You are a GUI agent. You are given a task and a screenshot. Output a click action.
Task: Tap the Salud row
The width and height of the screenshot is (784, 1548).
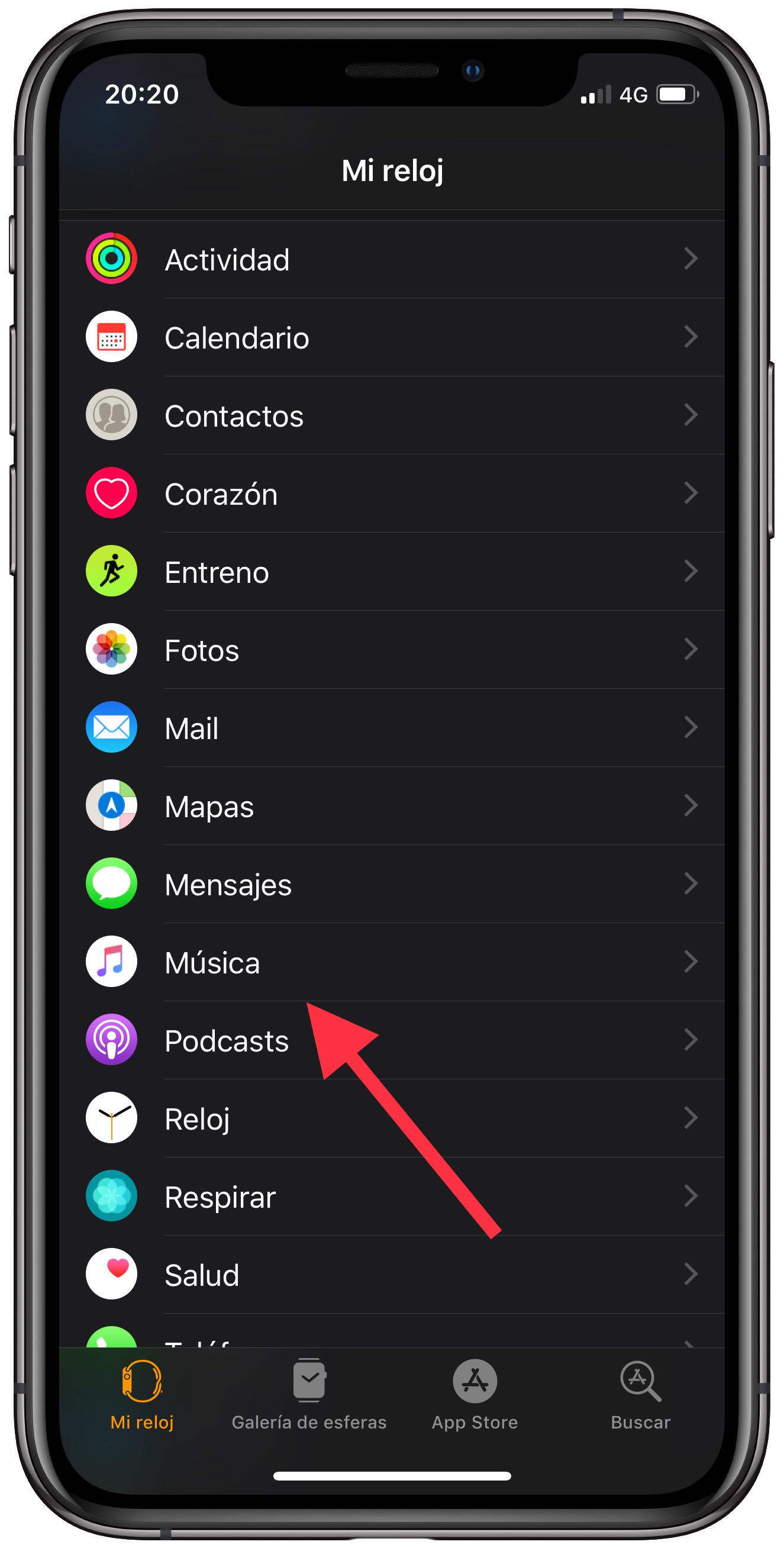click(x=391, y=1275)
